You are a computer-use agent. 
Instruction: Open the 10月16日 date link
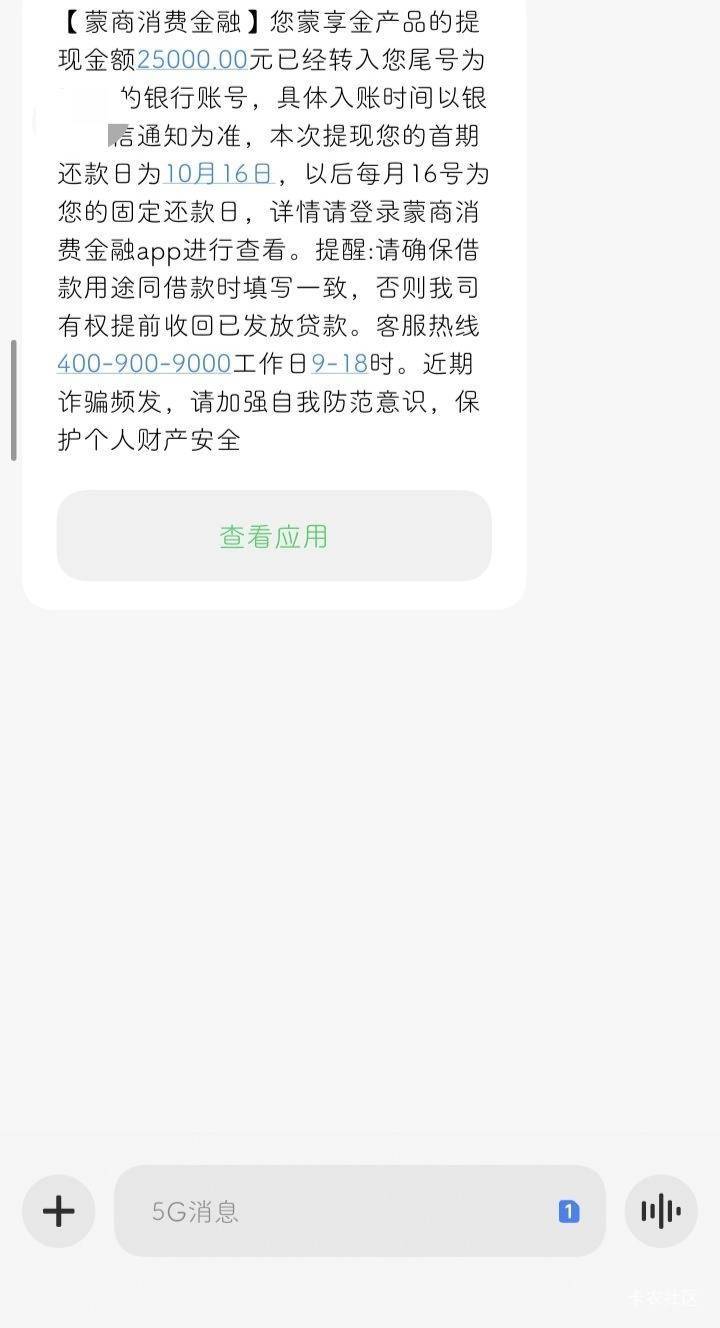pyautogui.click(x=219, y=173)
